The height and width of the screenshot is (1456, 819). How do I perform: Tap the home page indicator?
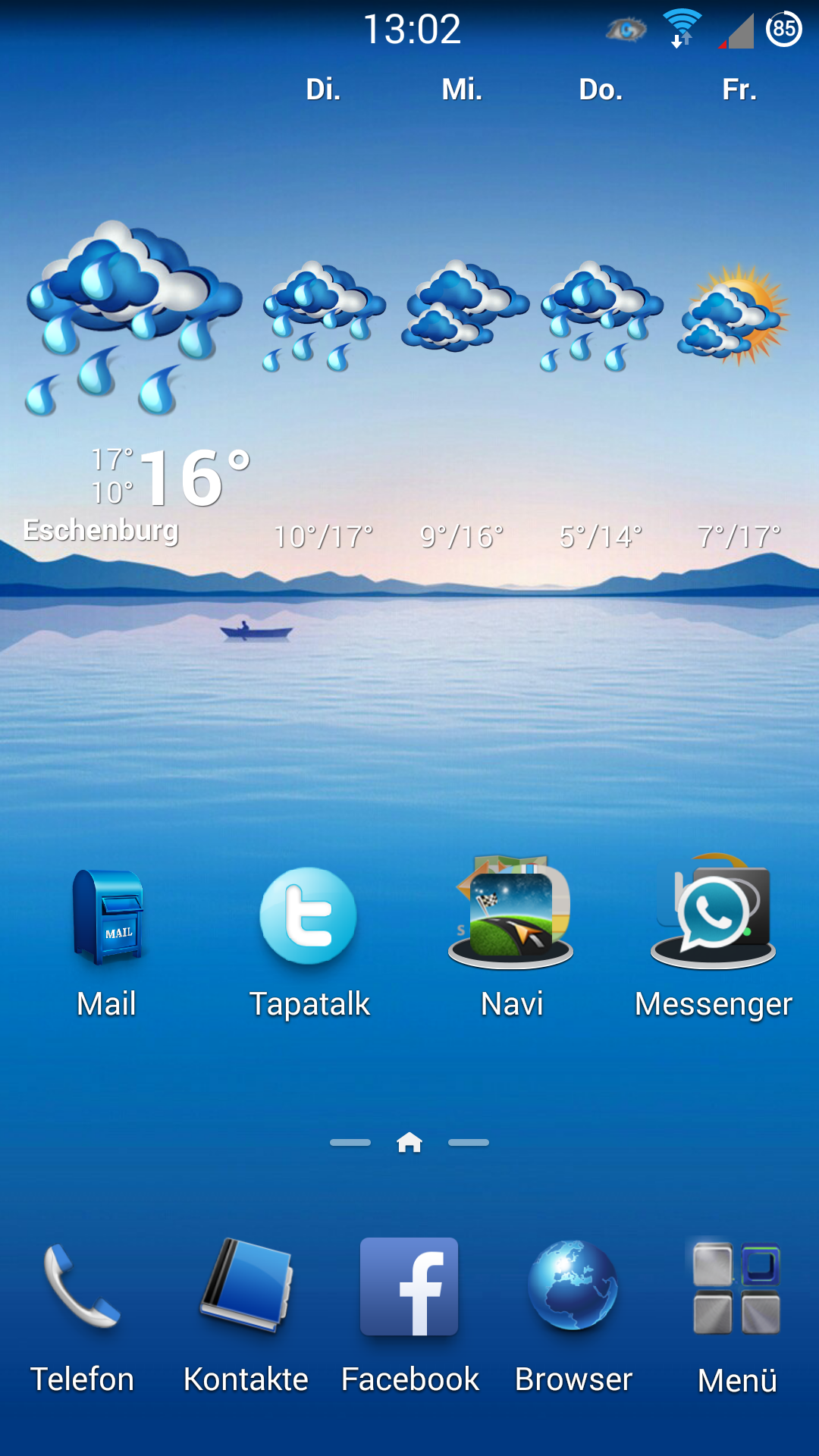409,1142
